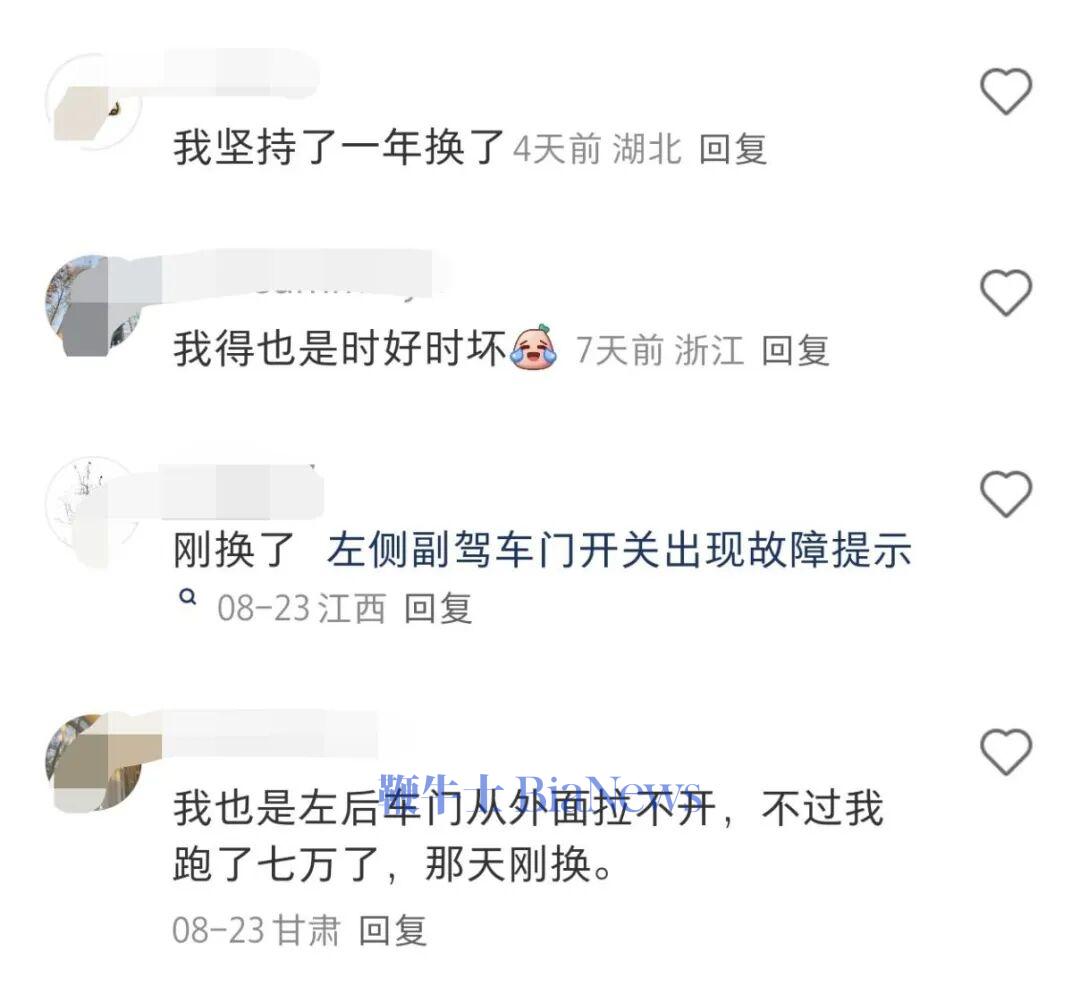
Task: Like the comment 我得也是时好时坏
Action: click(1005, 293)
